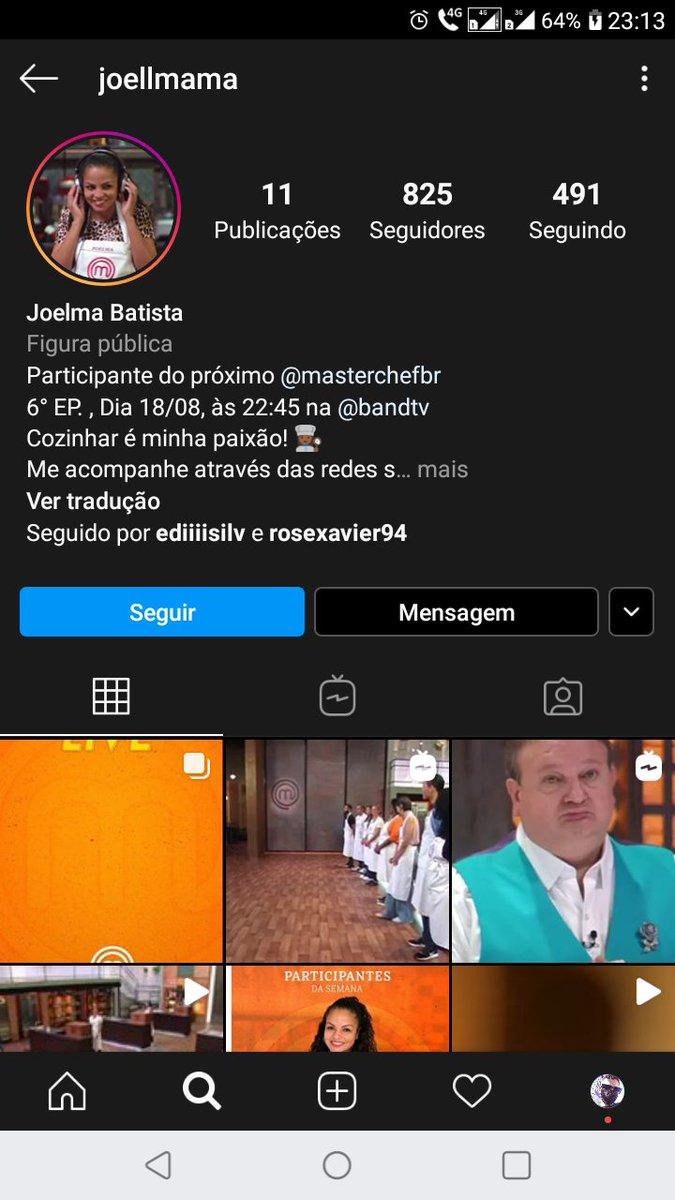Viewport: 675px width, 1200px height.
Task: Open the orange LIVE carousel post
Action: 111,850
